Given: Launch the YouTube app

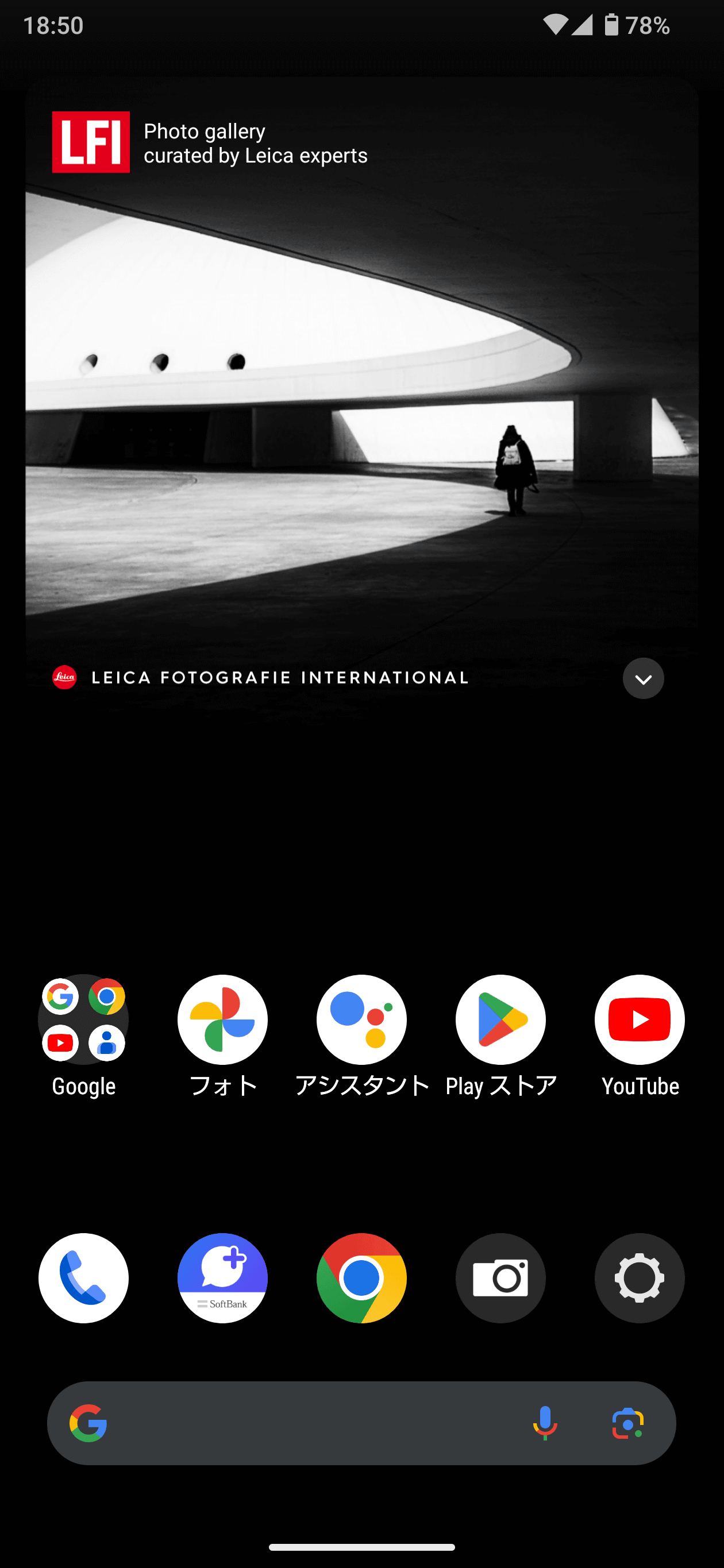Looking at the screenshot, I should tap(640, 1019).
